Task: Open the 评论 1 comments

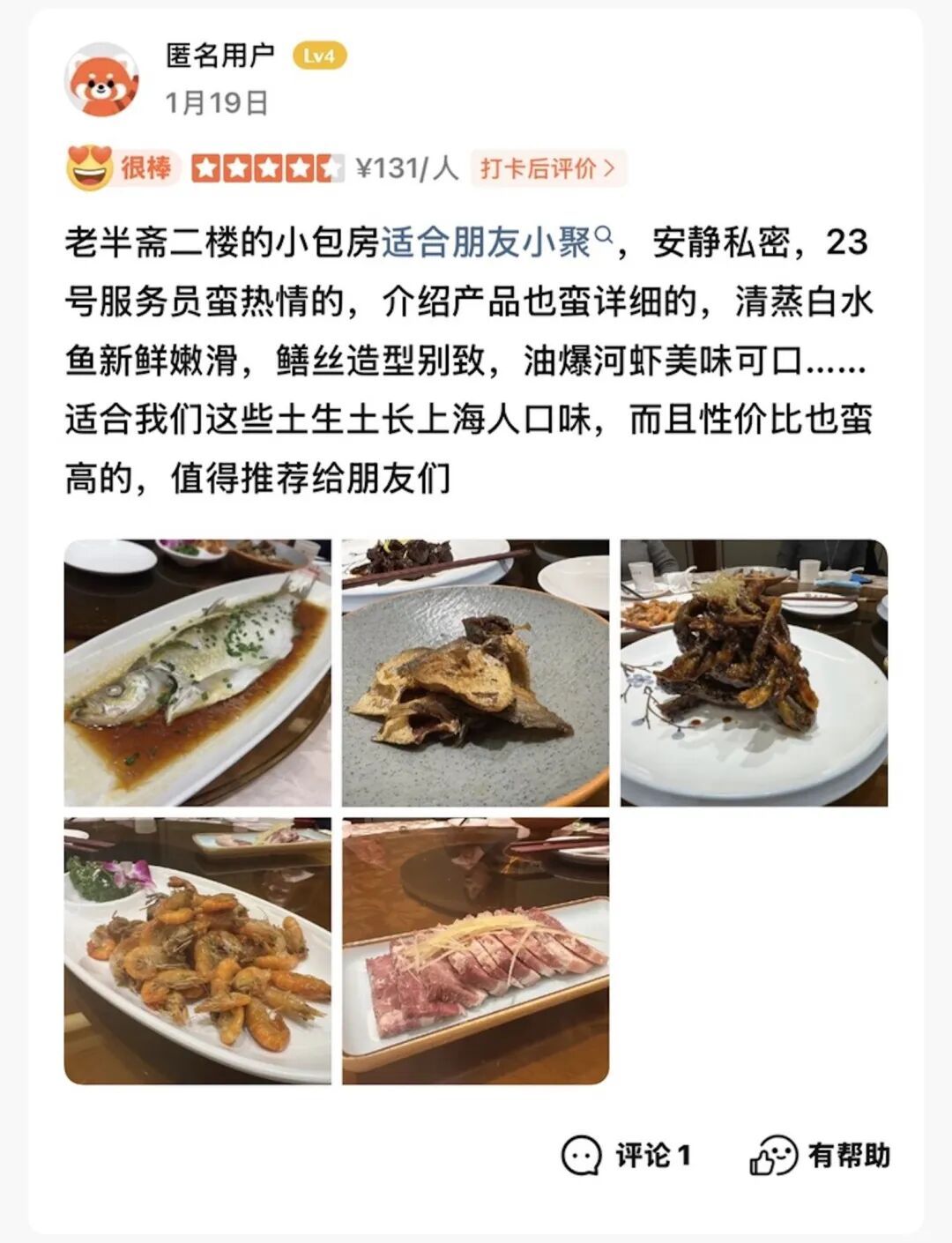Action: coord(628,1155)
